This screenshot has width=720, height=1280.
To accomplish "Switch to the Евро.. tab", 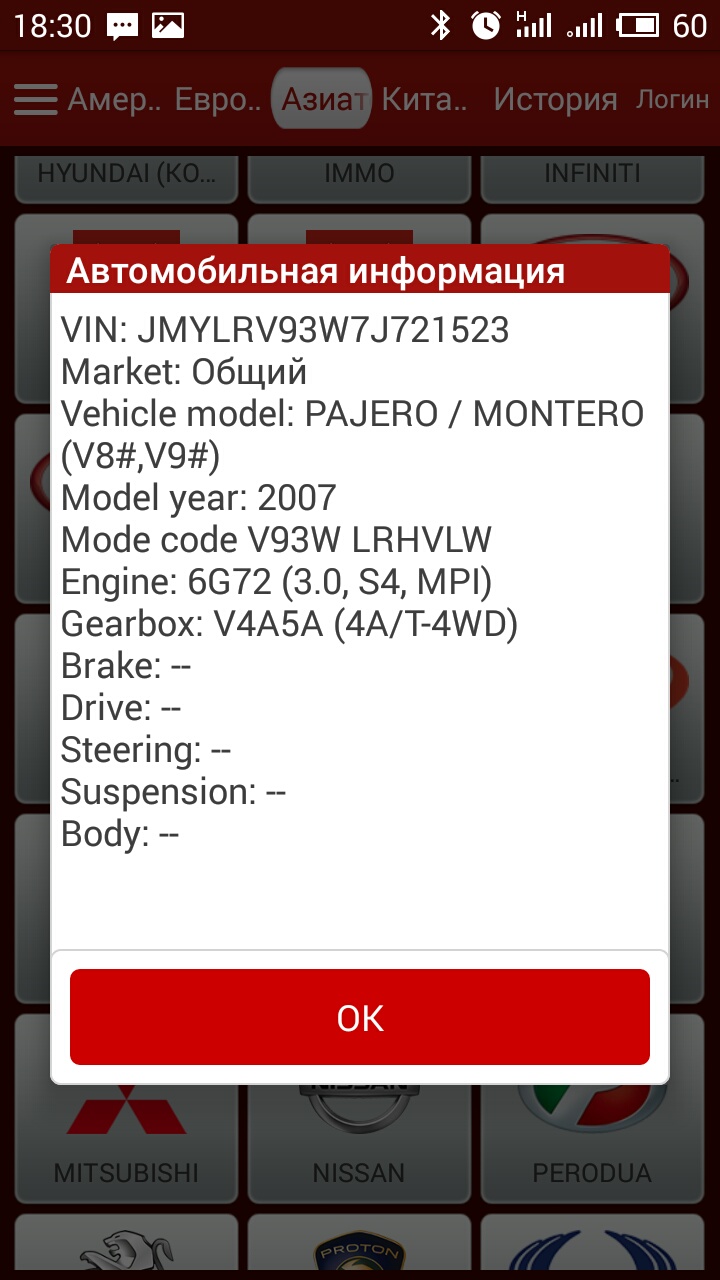I will [x=218, y=100].
